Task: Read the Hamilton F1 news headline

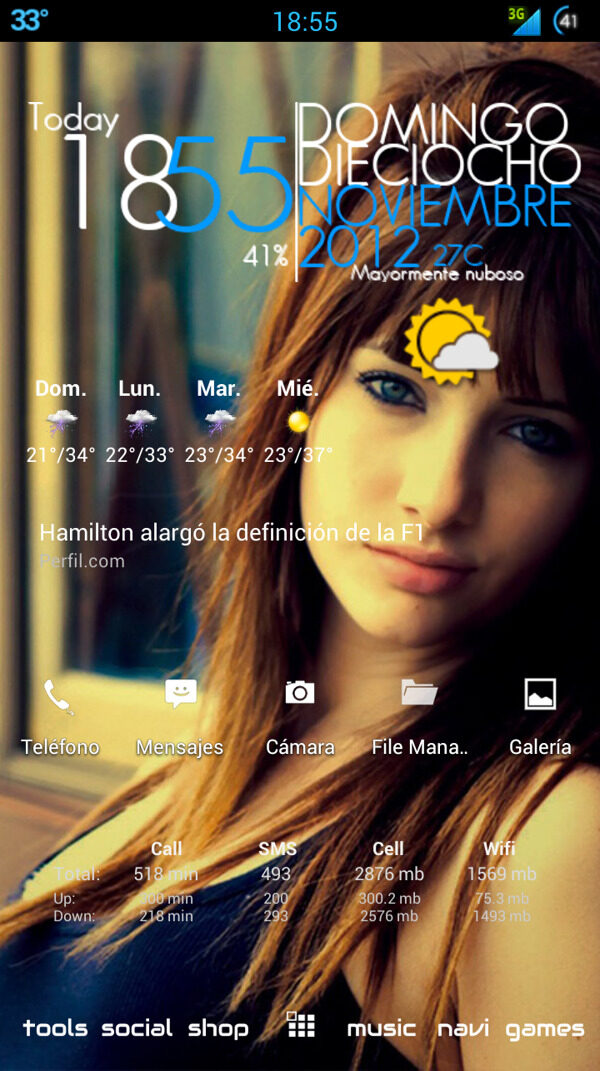Action: pos(231,534)
